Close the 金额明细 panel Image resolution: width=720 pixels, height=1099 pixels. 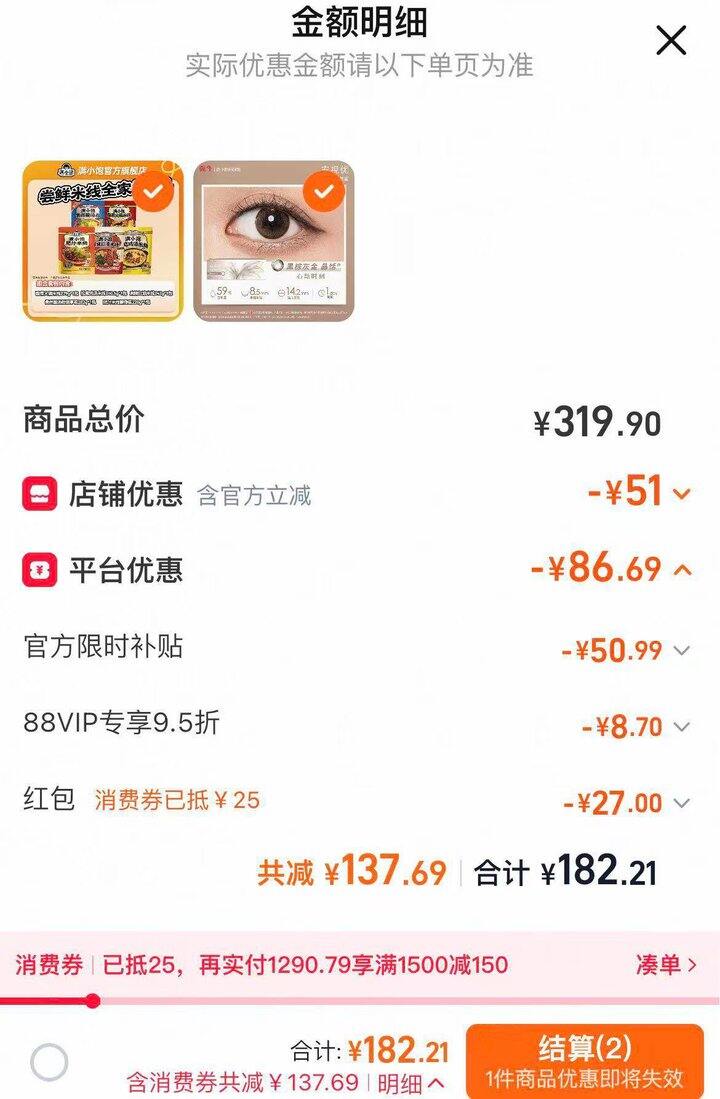[670, 41]
